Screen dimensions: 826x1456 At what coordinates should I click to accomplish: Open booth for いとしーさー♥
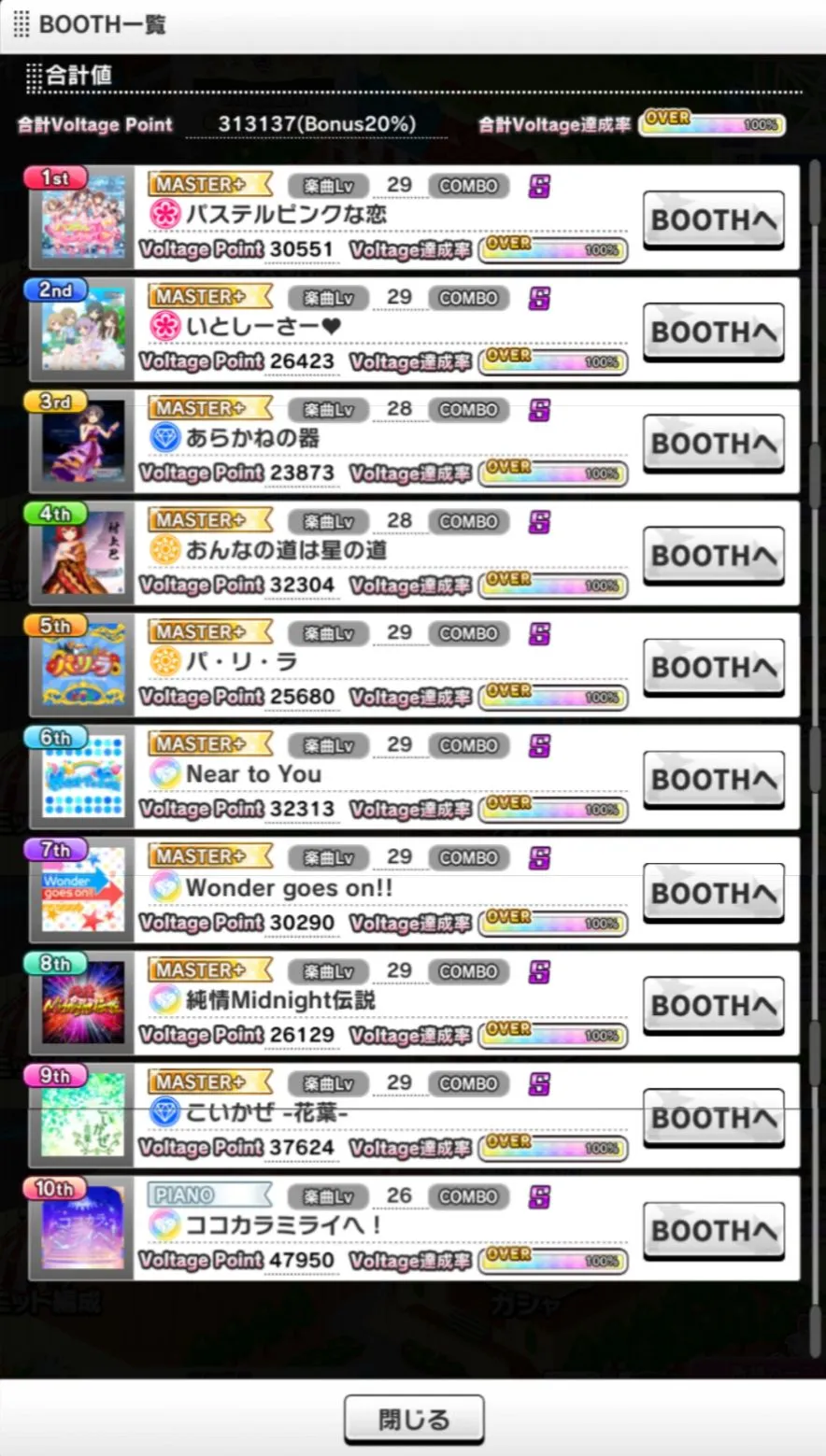[713, 332]
